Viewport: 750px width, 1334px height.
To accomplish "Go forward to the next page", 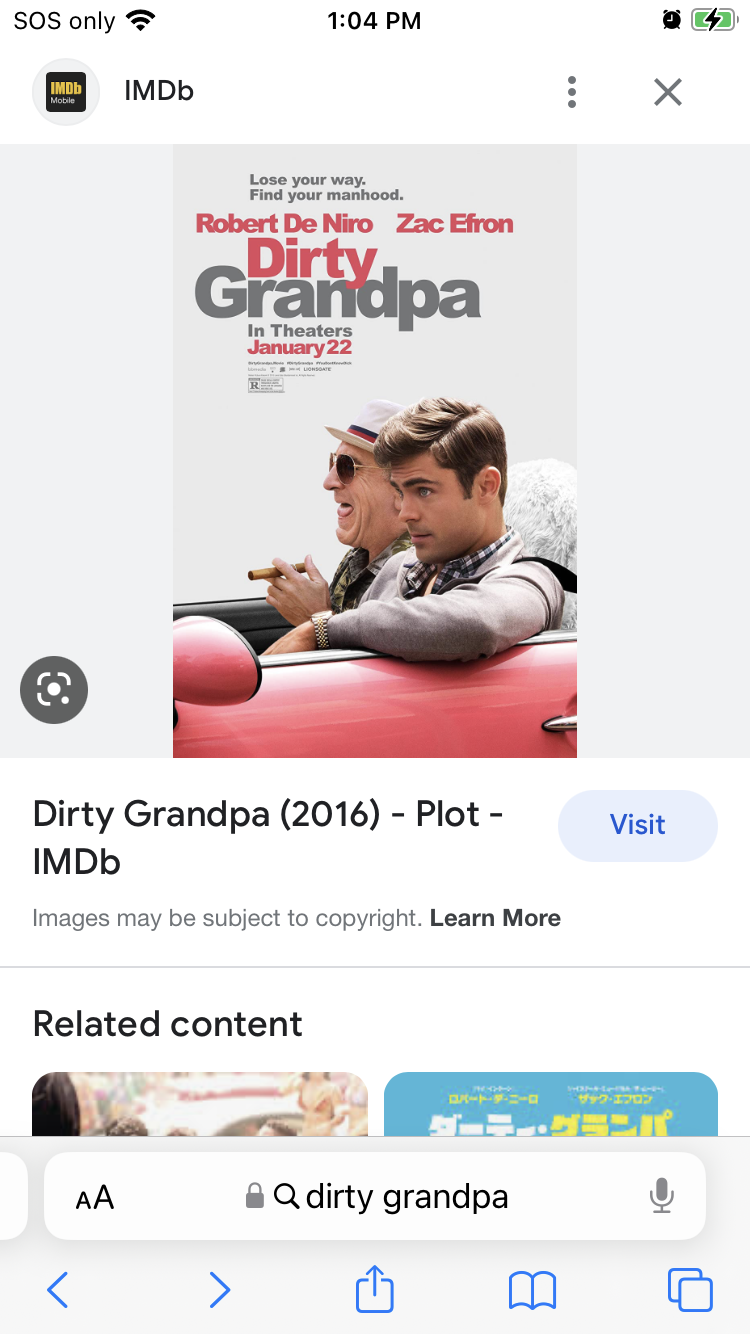I will click(219, 1290).
